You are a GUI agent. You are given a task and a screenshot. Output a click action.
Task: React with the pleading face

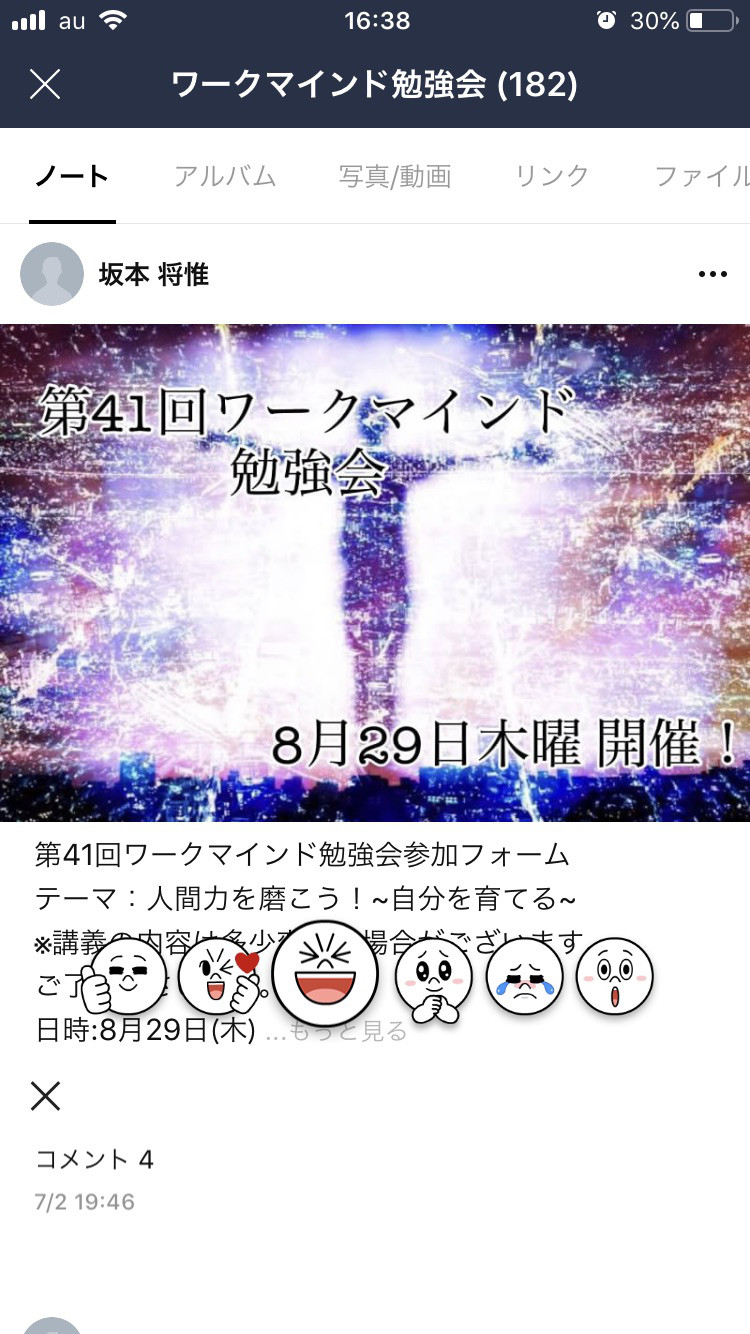coord(432,977)
